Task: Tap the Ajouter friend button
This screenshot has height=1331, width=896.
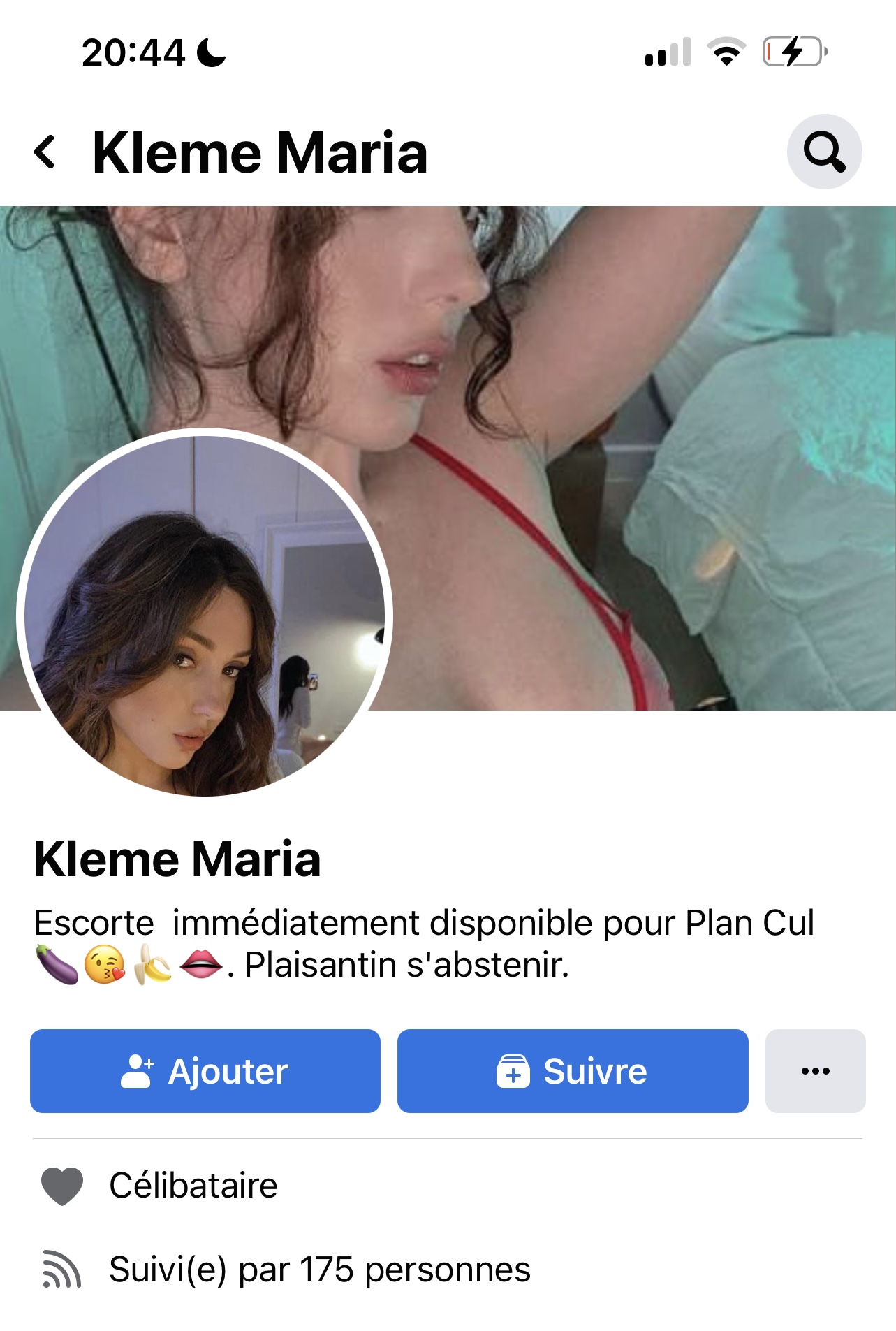Action: point(205,1070)
